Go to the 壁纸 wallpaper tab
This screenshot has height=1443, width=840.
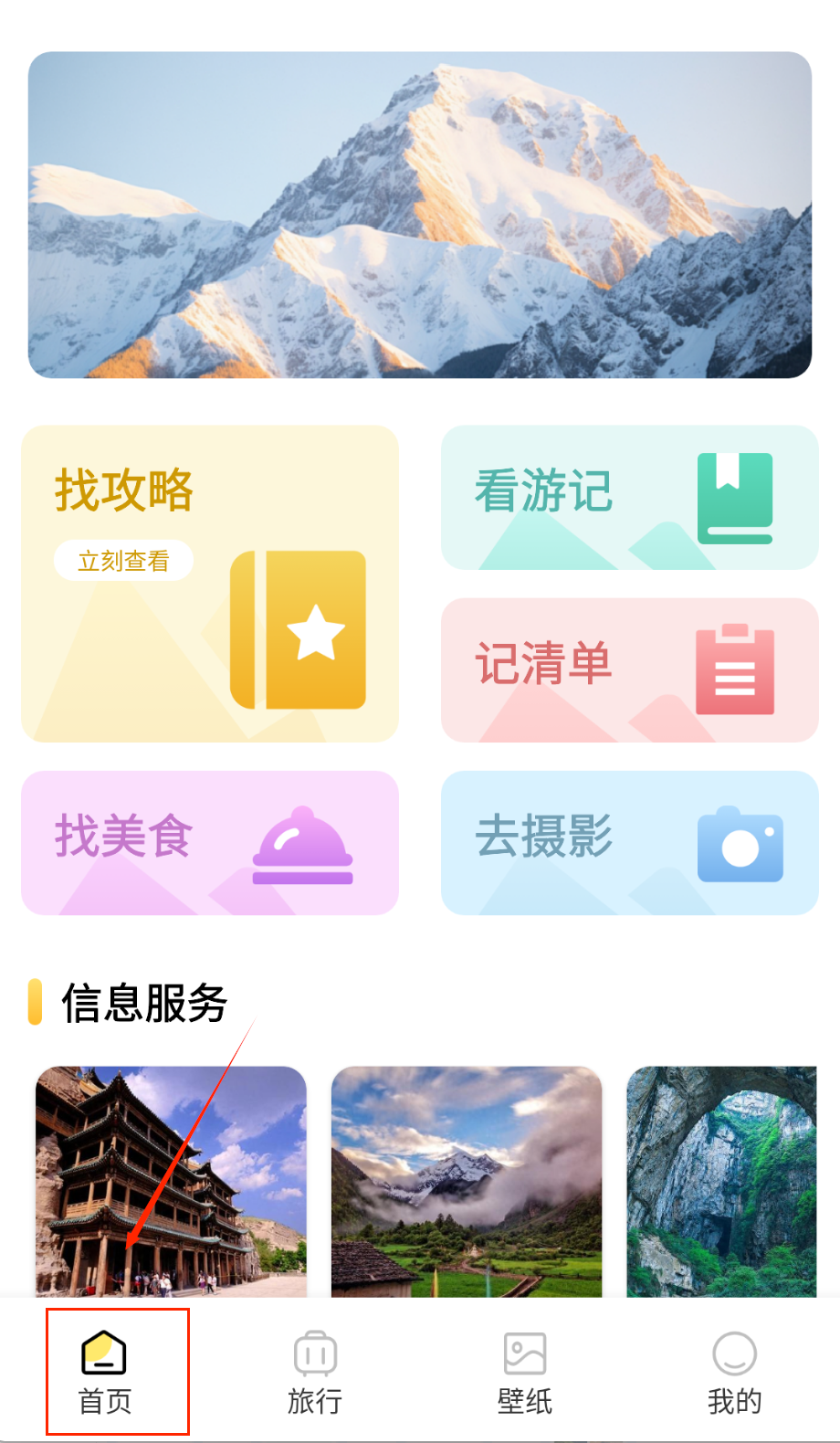click(x=525, y=1372)
